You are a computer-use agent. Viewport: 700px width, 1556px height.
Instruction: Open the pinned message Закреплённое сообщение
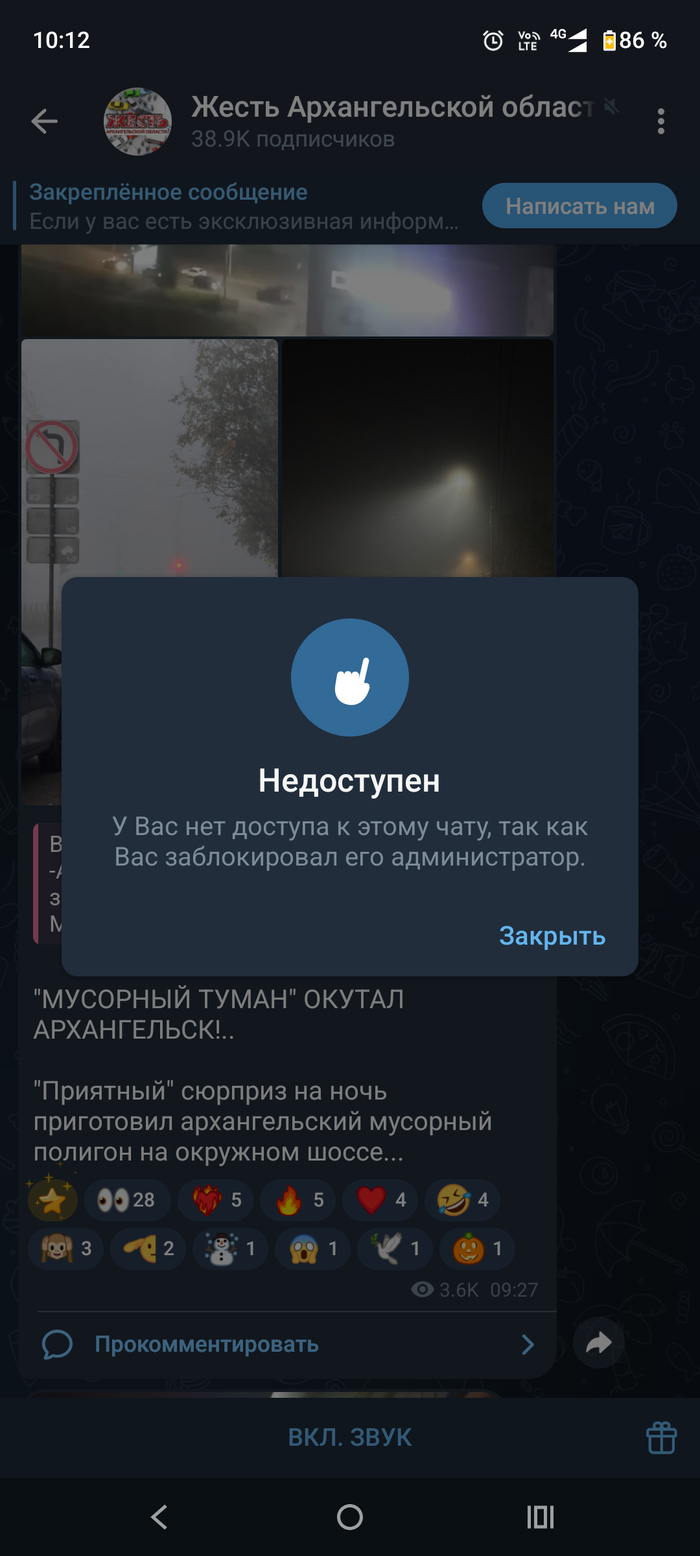[x=240, y=206]
